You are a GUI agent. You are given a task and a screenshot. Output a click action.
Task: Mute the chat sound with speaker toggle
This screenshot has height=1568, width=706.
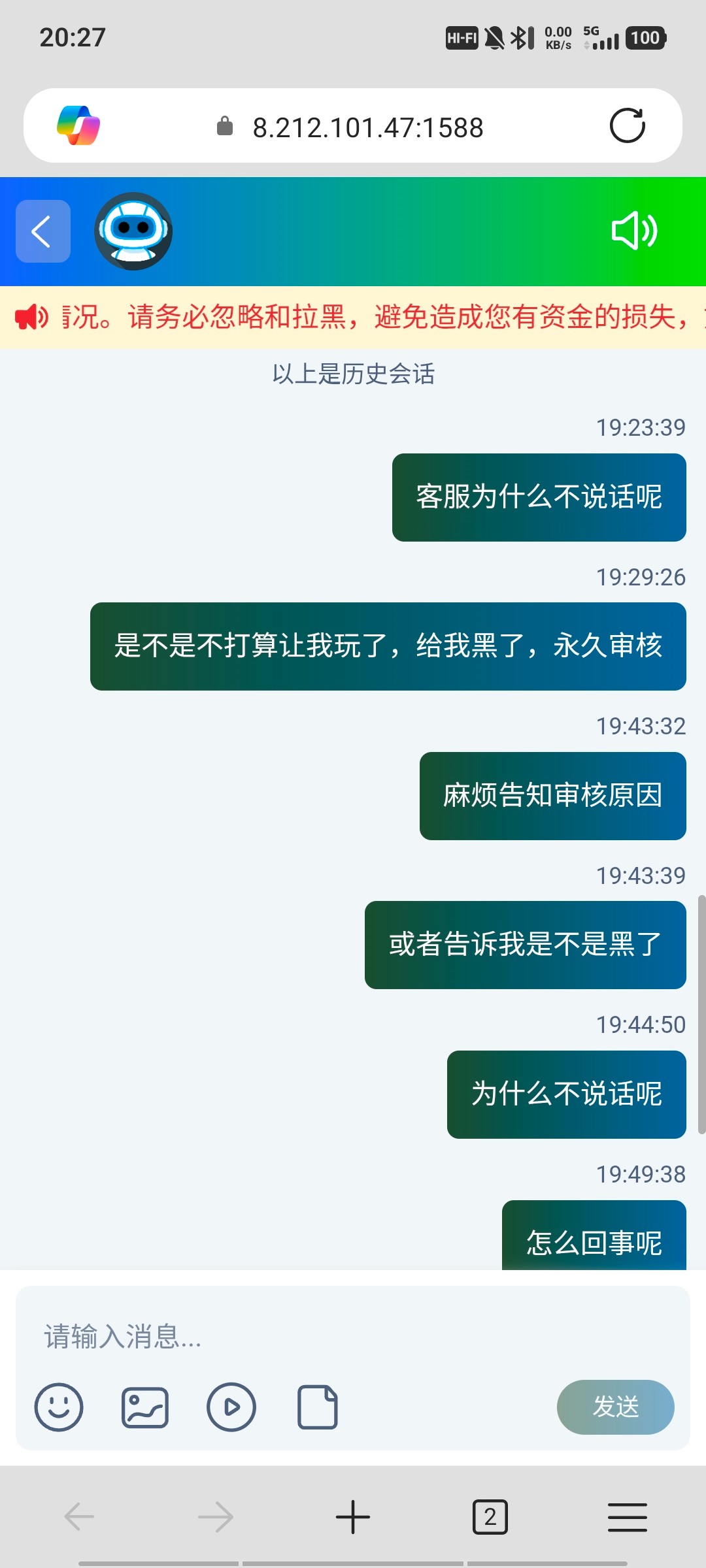point(633,231)
